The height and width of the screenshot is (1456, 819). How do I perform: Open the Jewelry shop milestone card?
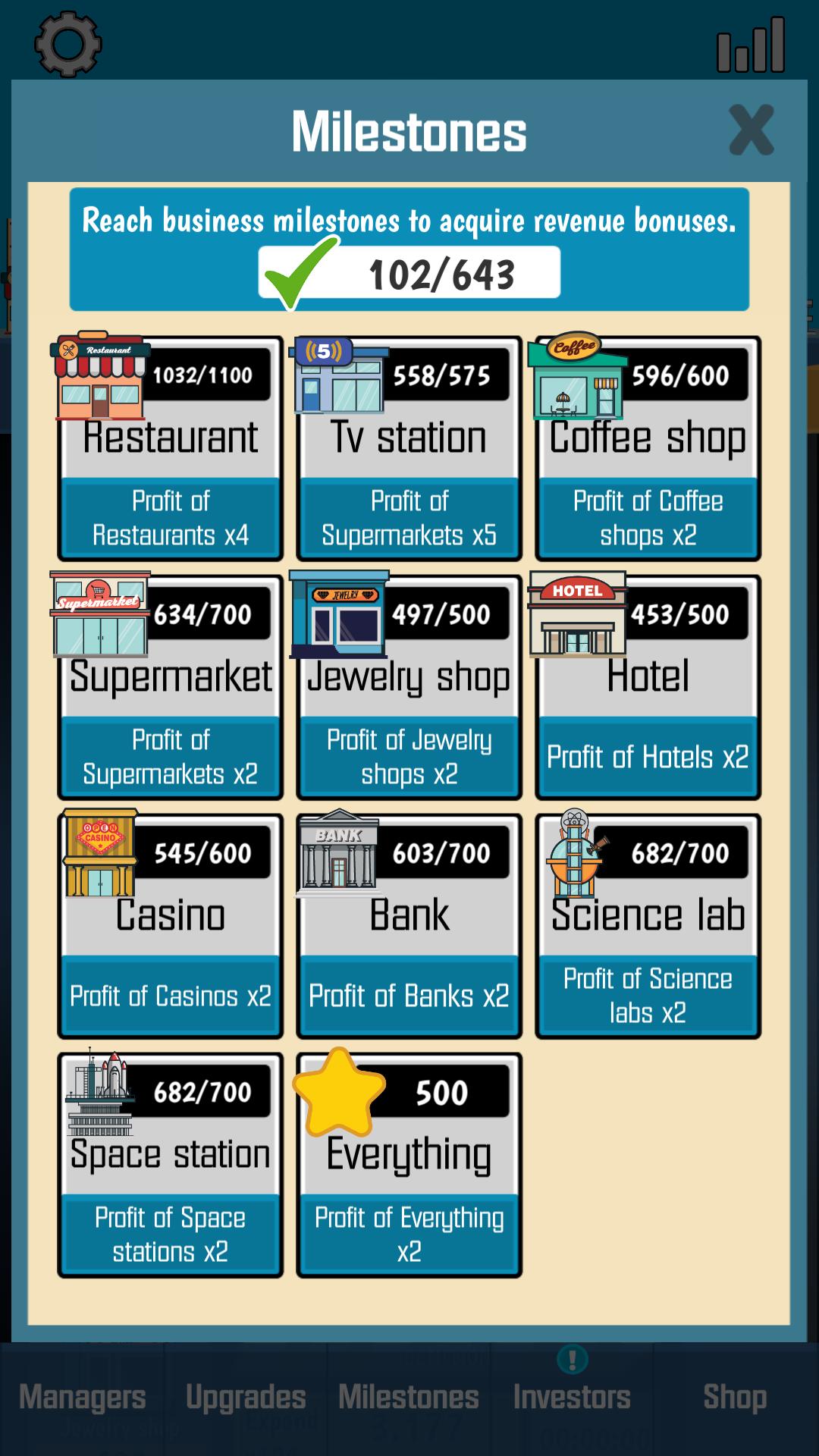409,688
